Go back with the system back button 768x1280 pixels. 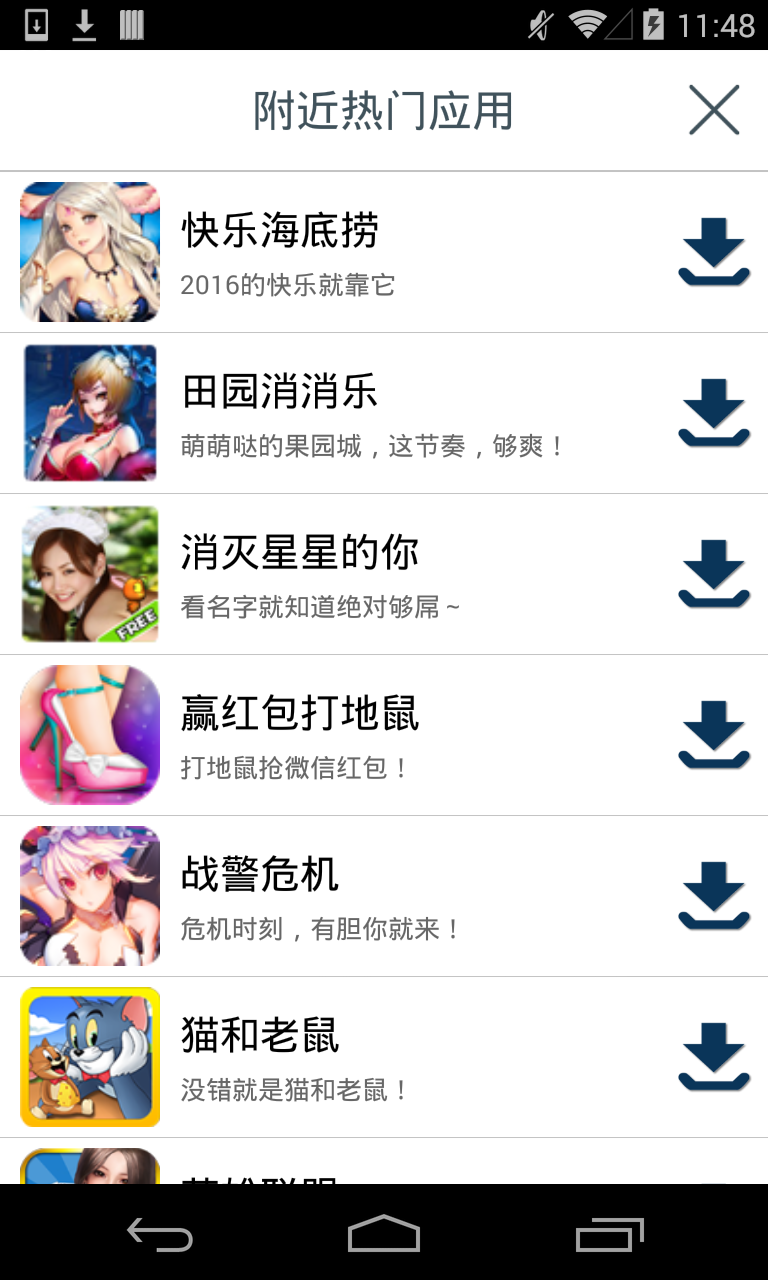coord(160,1235)
